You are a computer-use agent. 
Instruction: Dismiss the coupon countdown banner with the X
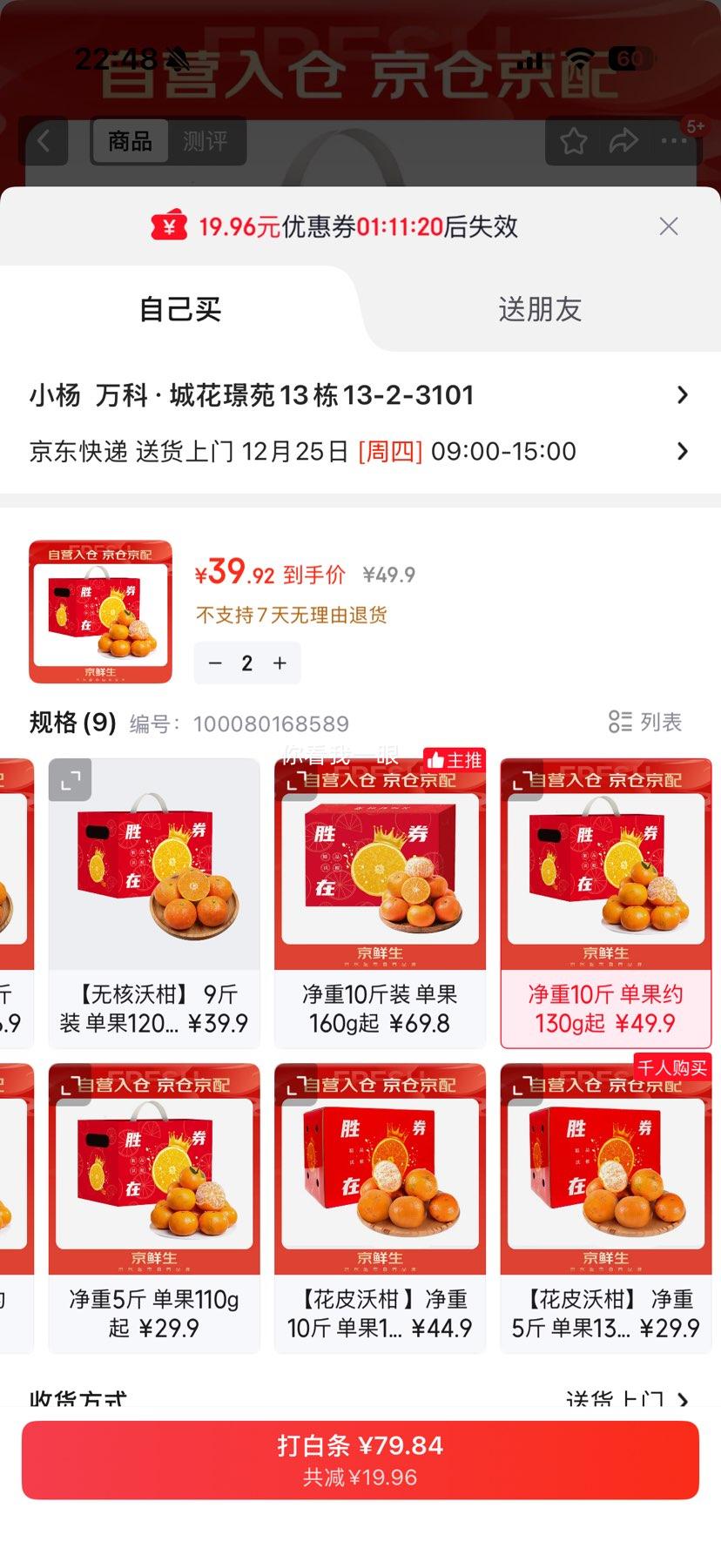point(668,225)
